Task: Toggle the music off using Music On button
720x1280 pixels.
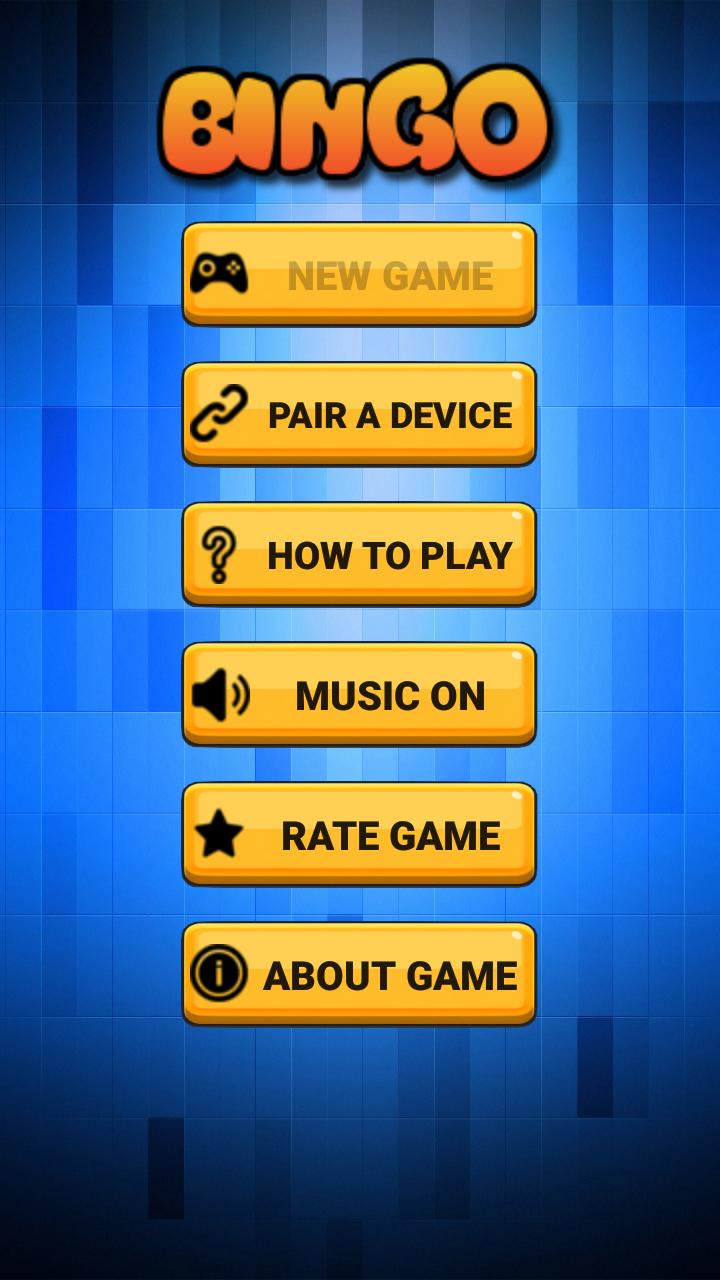Action: point(360,692)
